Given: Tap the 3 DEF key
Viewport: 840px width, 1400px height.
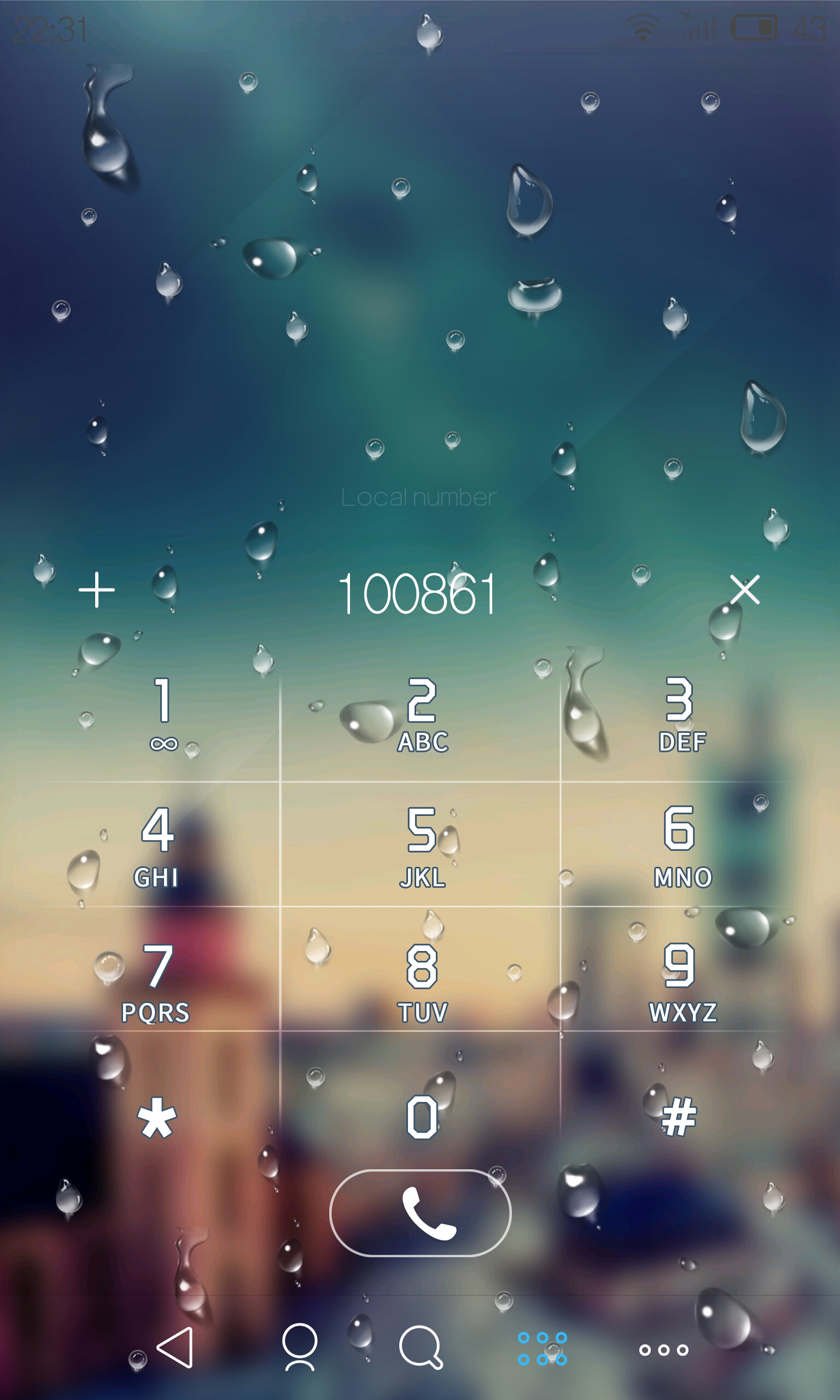Looking at the screenshot, I should pos(681,715).
